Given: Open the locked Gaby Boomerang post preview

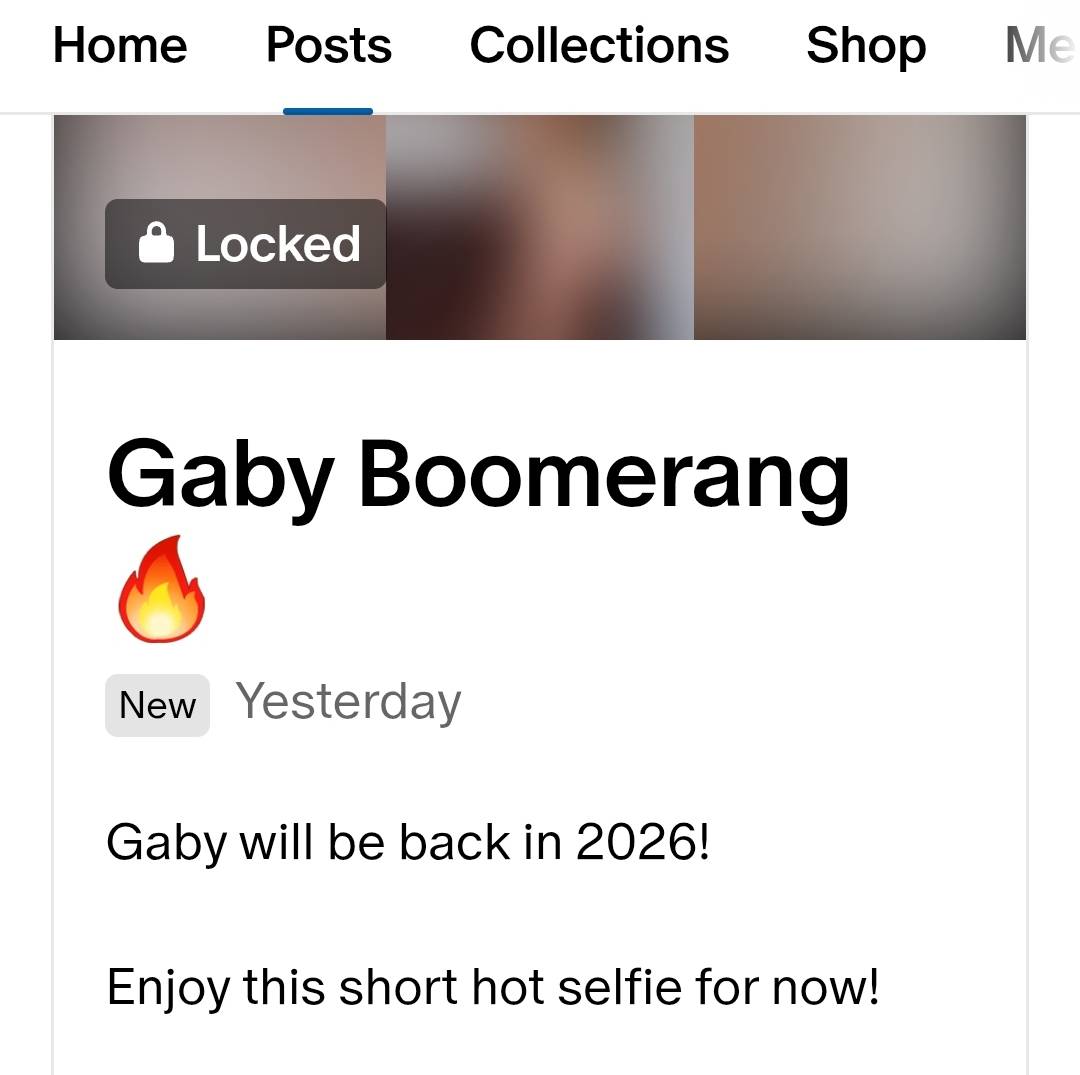Looking at the screenshot, I should point(540,228).
